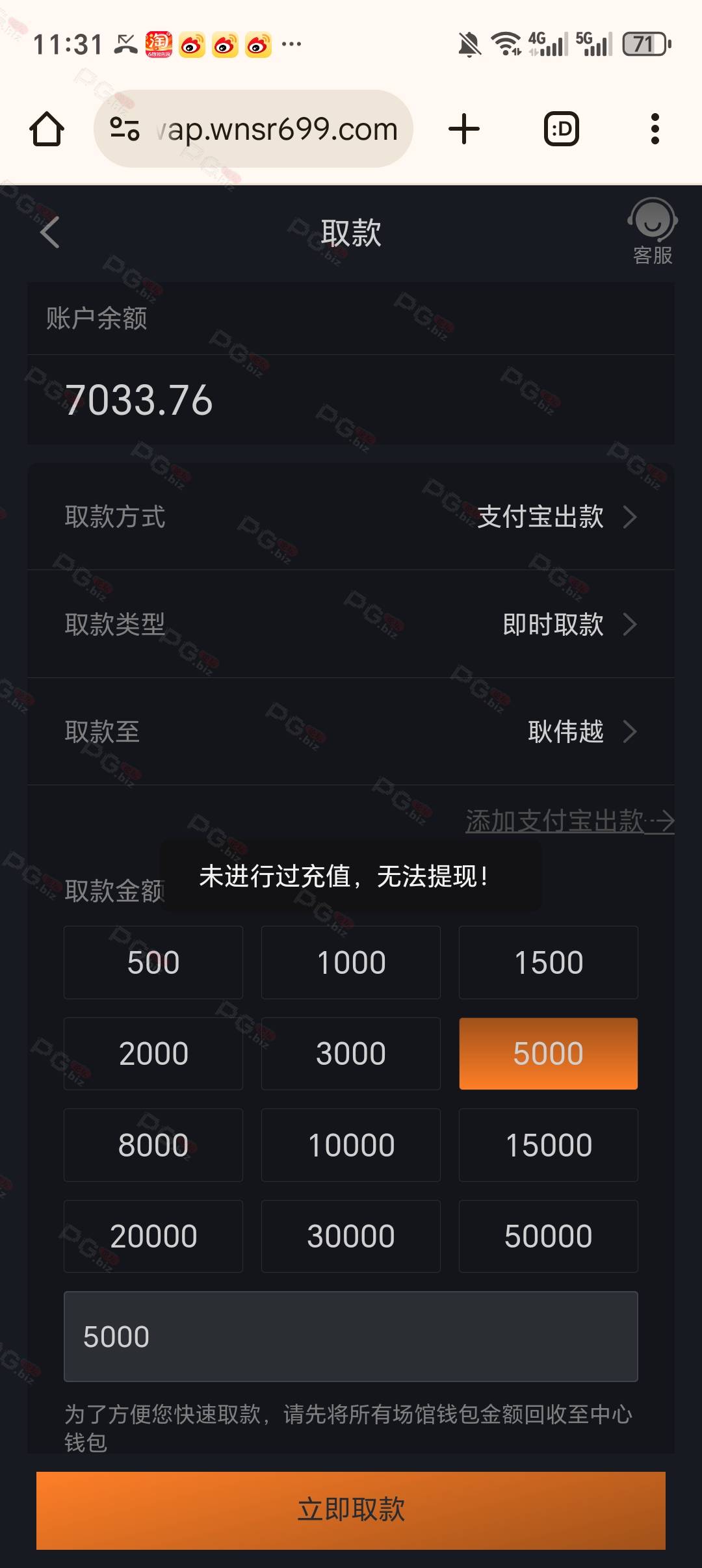Pick the 3000 amount
702x1568 pixels.
pyautogui.click(x=351, y=1054)
